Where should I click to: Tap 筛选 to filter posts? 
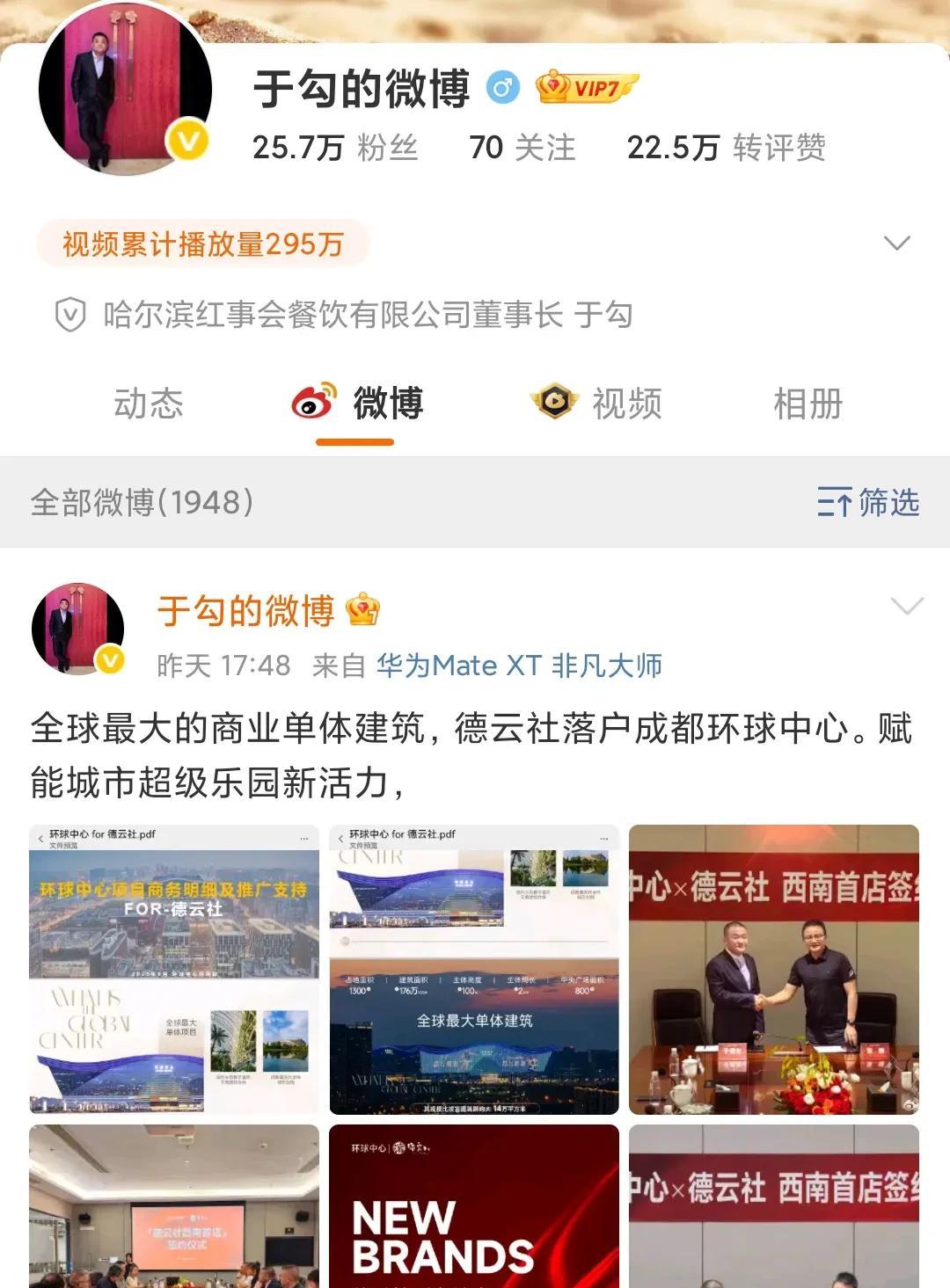click(868, 502)
